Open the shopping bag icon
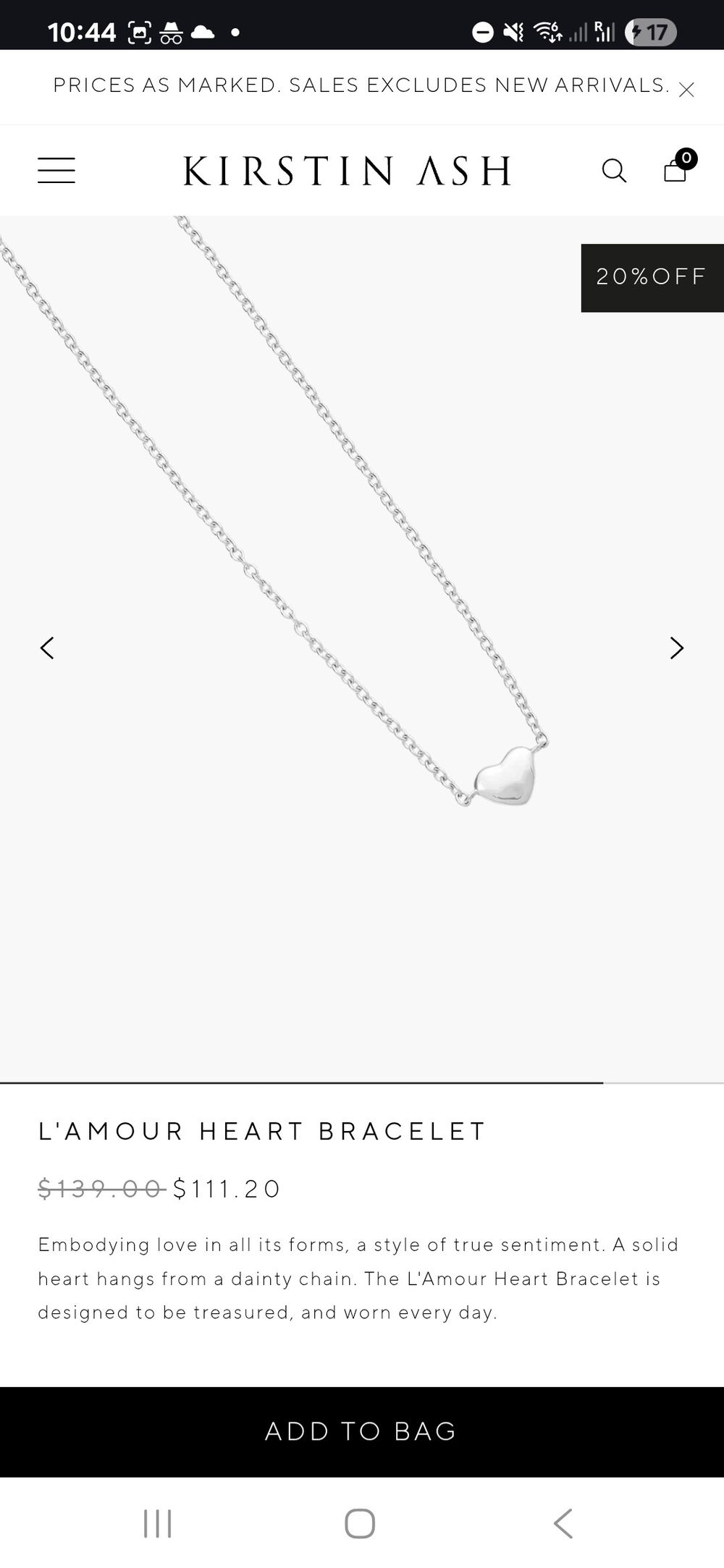The height and width of the screenshot is (1568, 724). click(x=674, y=171)
